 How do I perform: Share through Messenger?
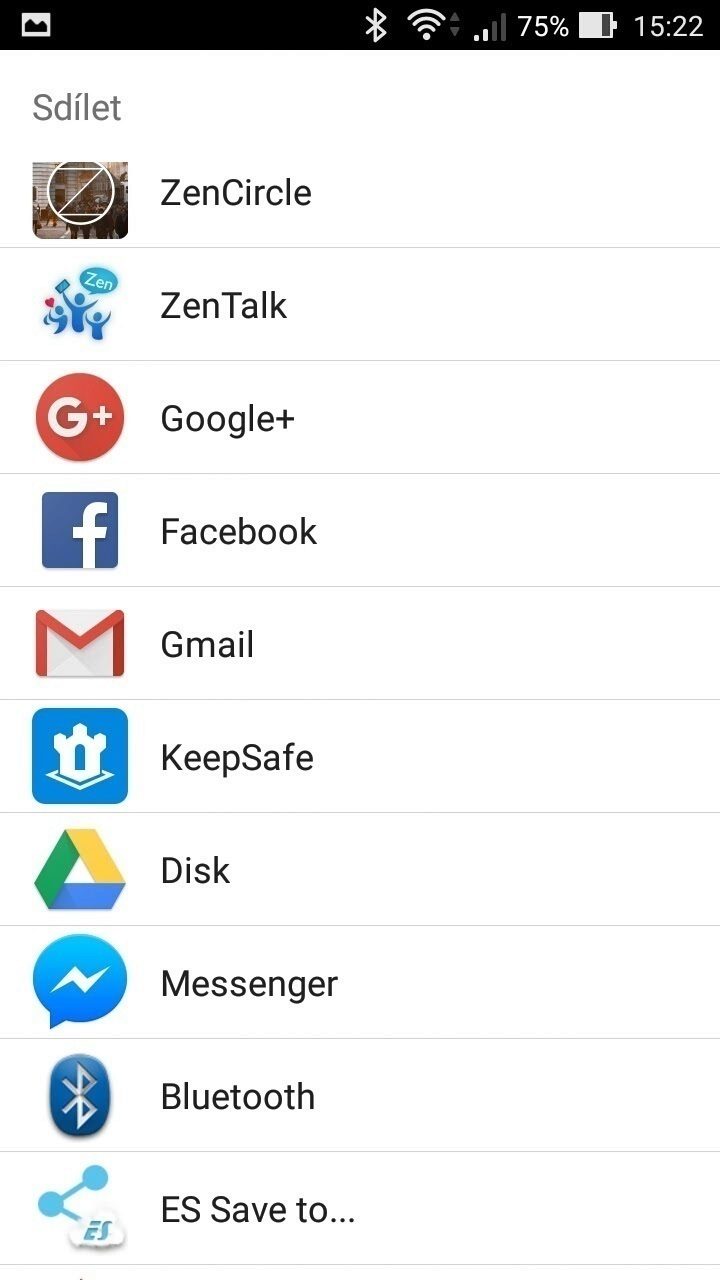coord(360,983)
